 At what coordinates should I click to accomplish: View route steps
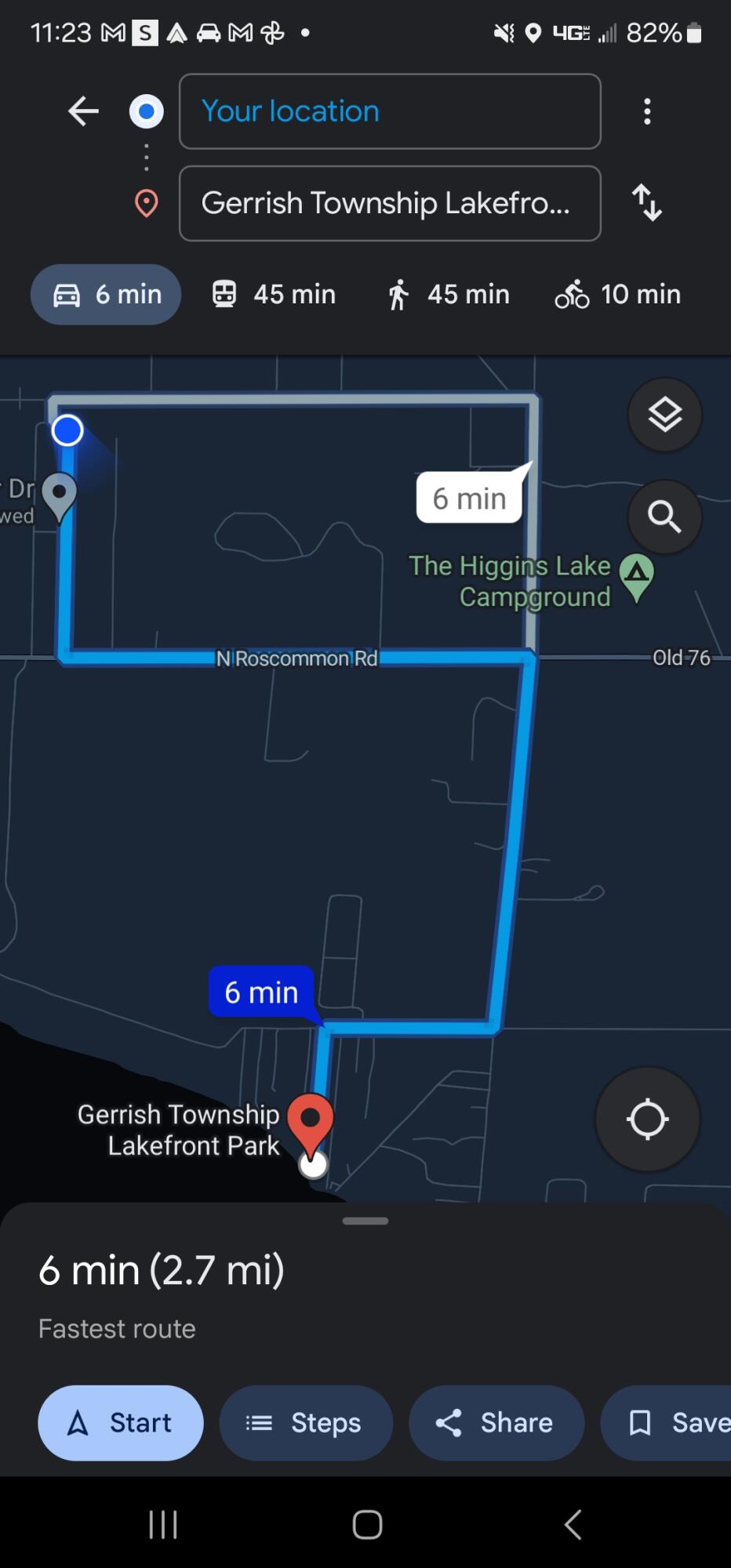(x=305, y=1423)
